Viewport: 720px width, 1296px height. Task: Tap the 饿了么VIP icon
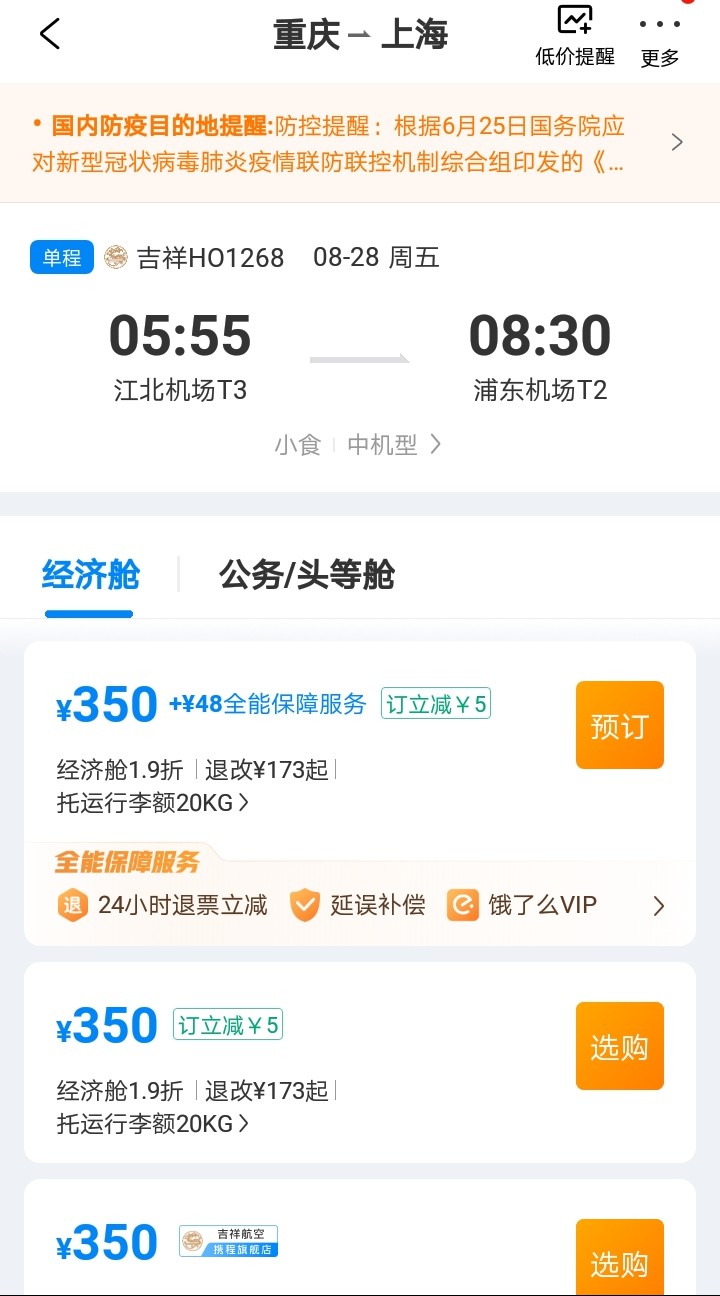click(465, 906)
